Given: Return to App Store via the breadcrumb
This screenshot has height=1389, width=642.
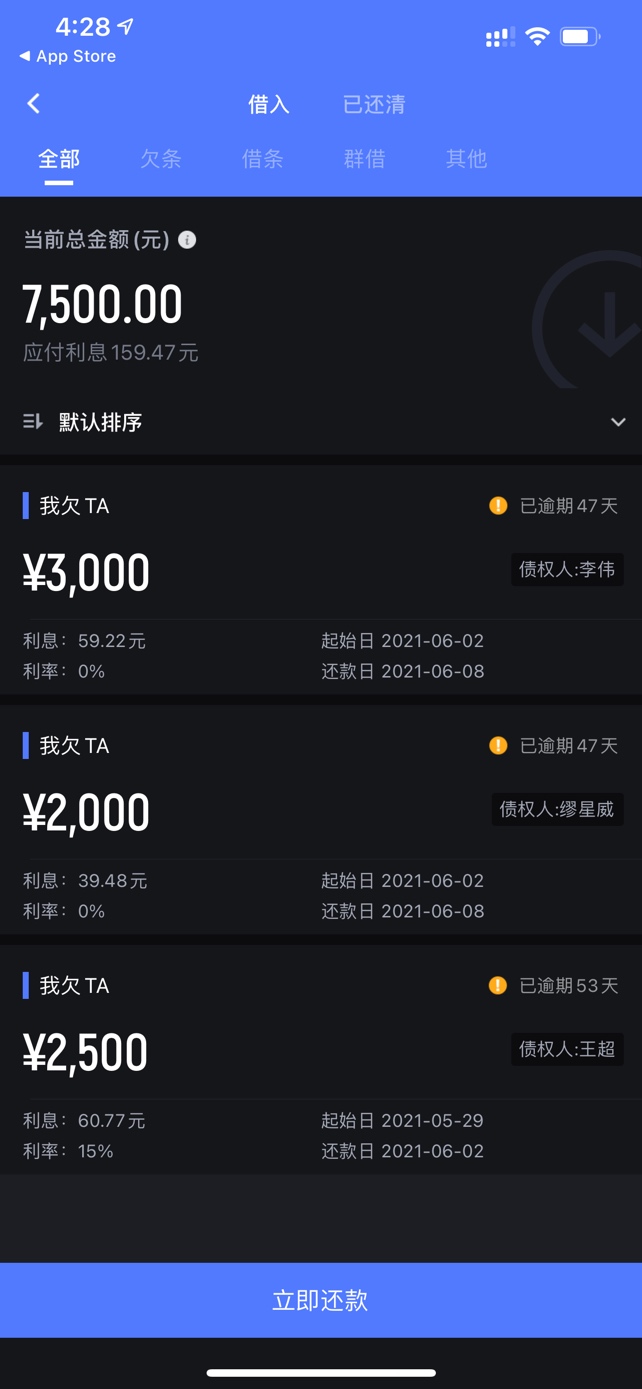Looking at the screenshot, I should coord(67,56).
